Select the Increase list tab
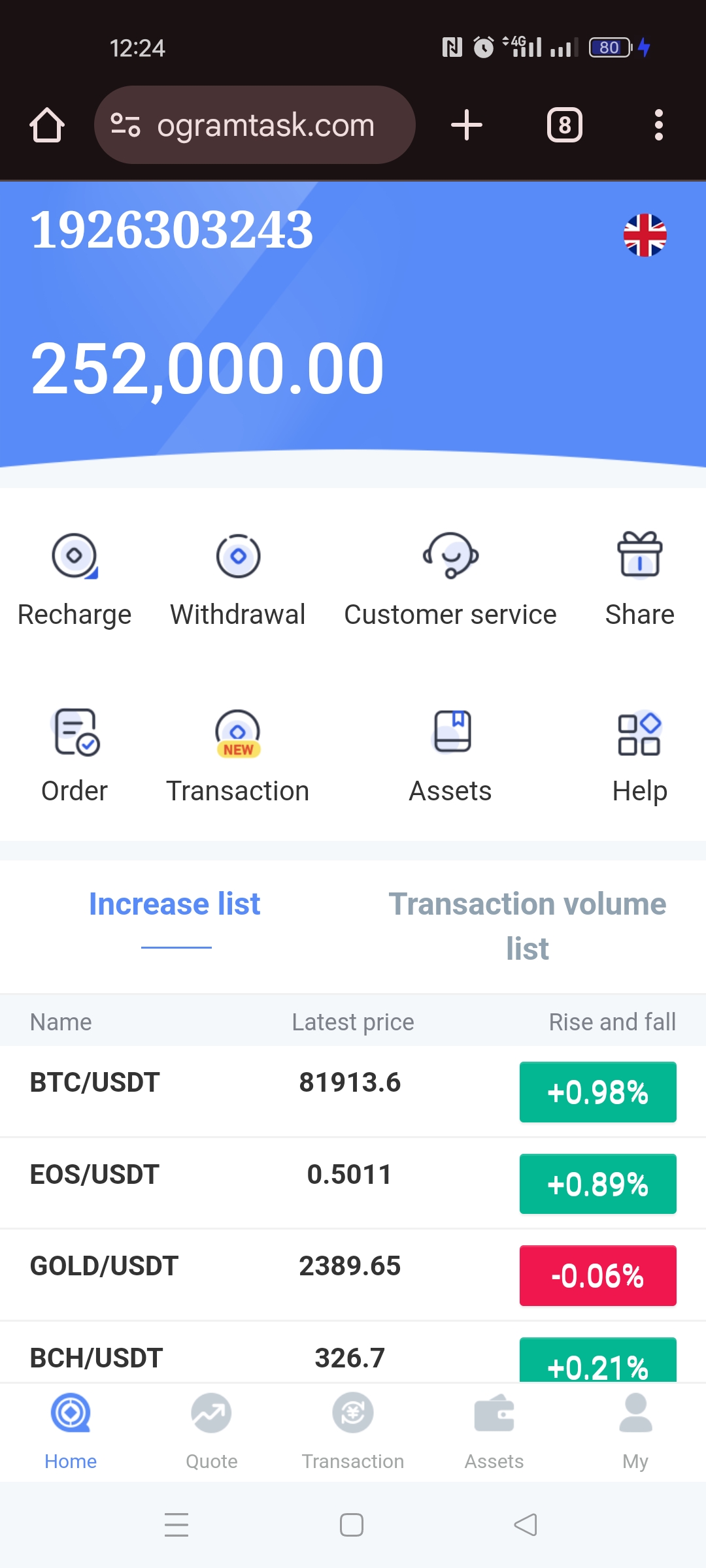Viewport: 706px width, 1568px height. (x=175, y=904)
